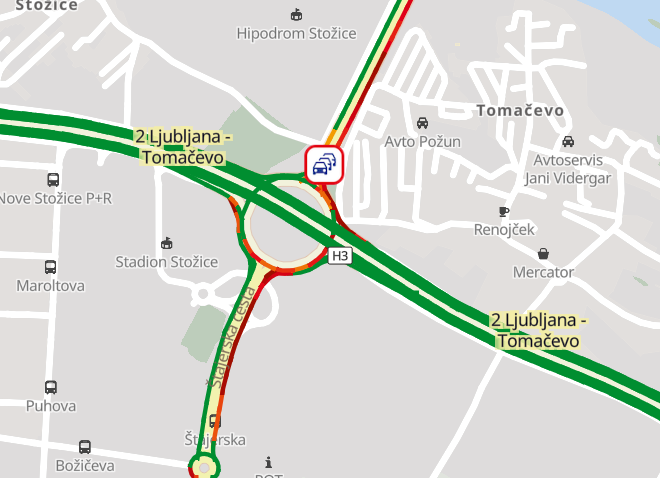The height and width of the screenshot is (478, 660).
Task: Open Nove Stožice P+R bus stop
Action: tap(53, 180)
